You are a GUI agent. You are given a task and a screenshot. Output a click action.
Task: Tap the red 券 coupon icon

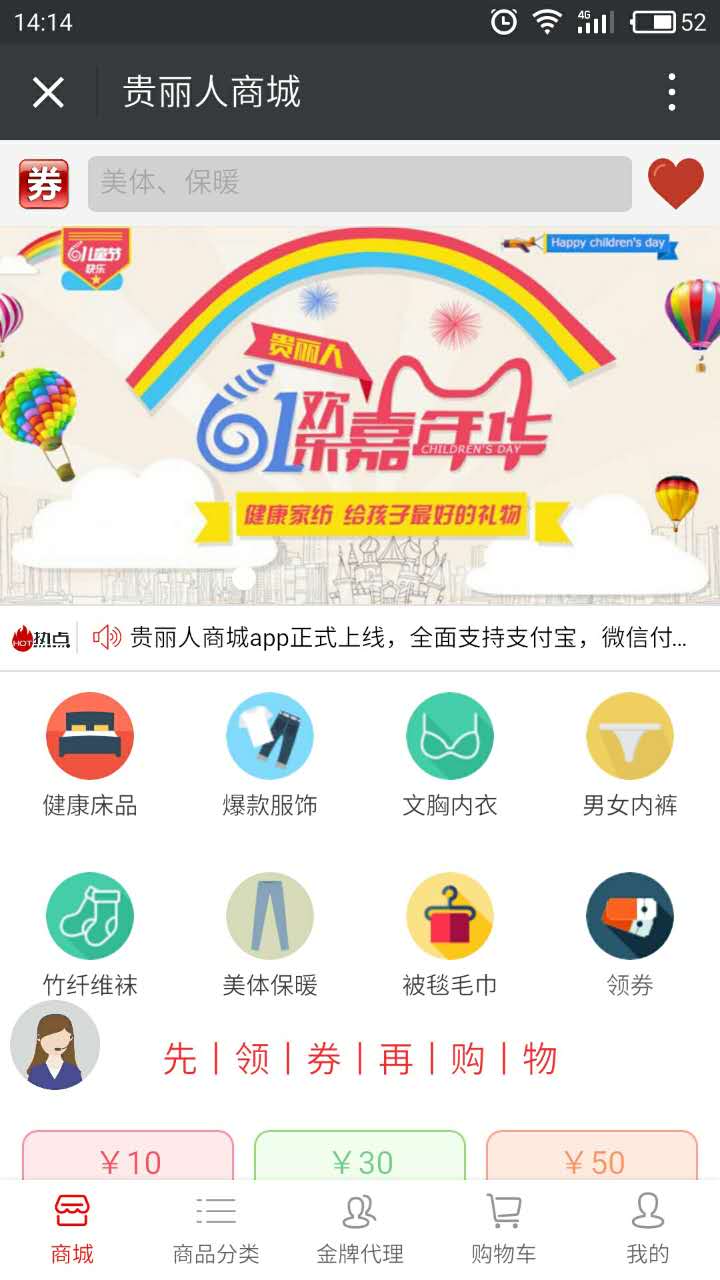pos(44,184)
